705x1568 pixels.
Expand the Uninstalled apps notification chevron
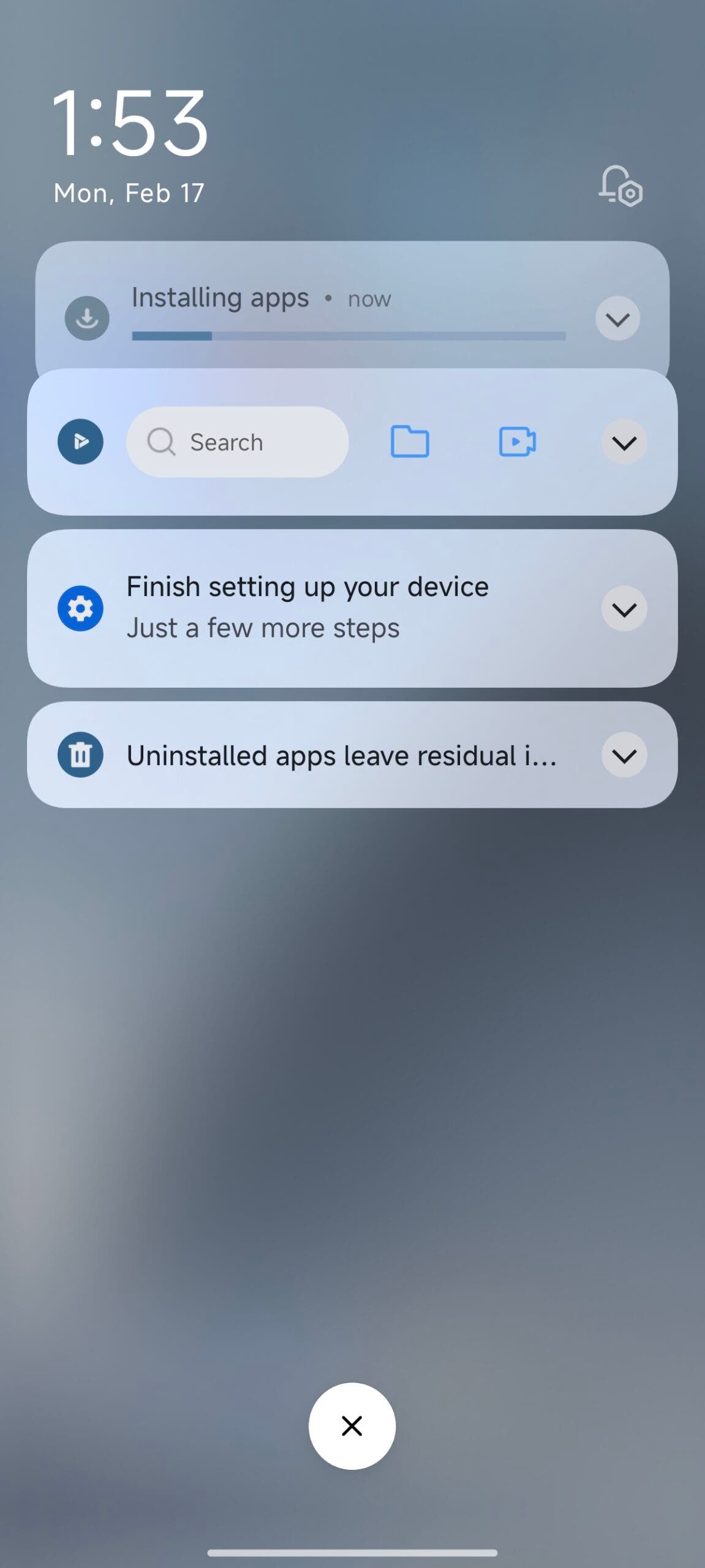(624, 755)
